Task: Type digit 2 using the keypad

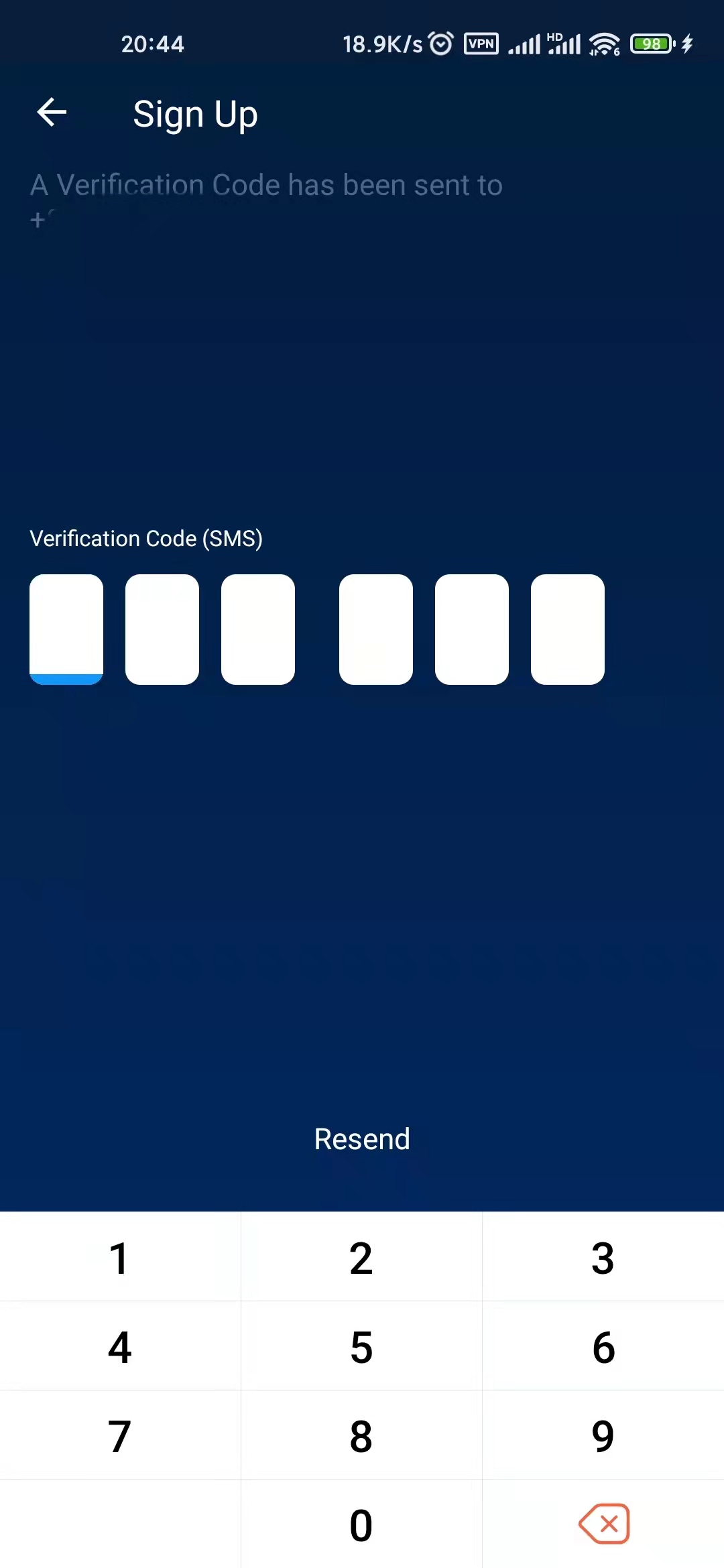Action: point(361,1258)
